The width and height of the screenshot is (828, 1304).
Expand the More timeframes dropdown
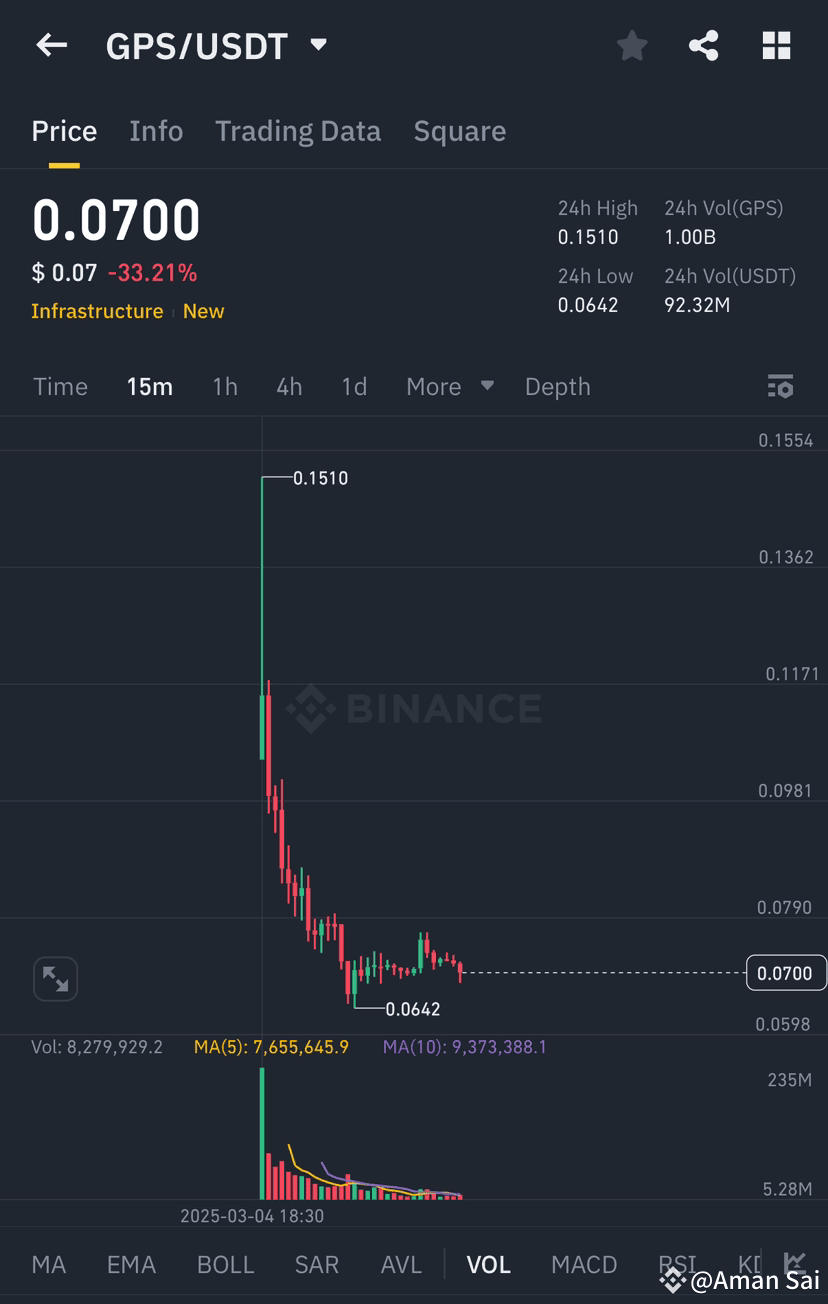pos(449,386)
